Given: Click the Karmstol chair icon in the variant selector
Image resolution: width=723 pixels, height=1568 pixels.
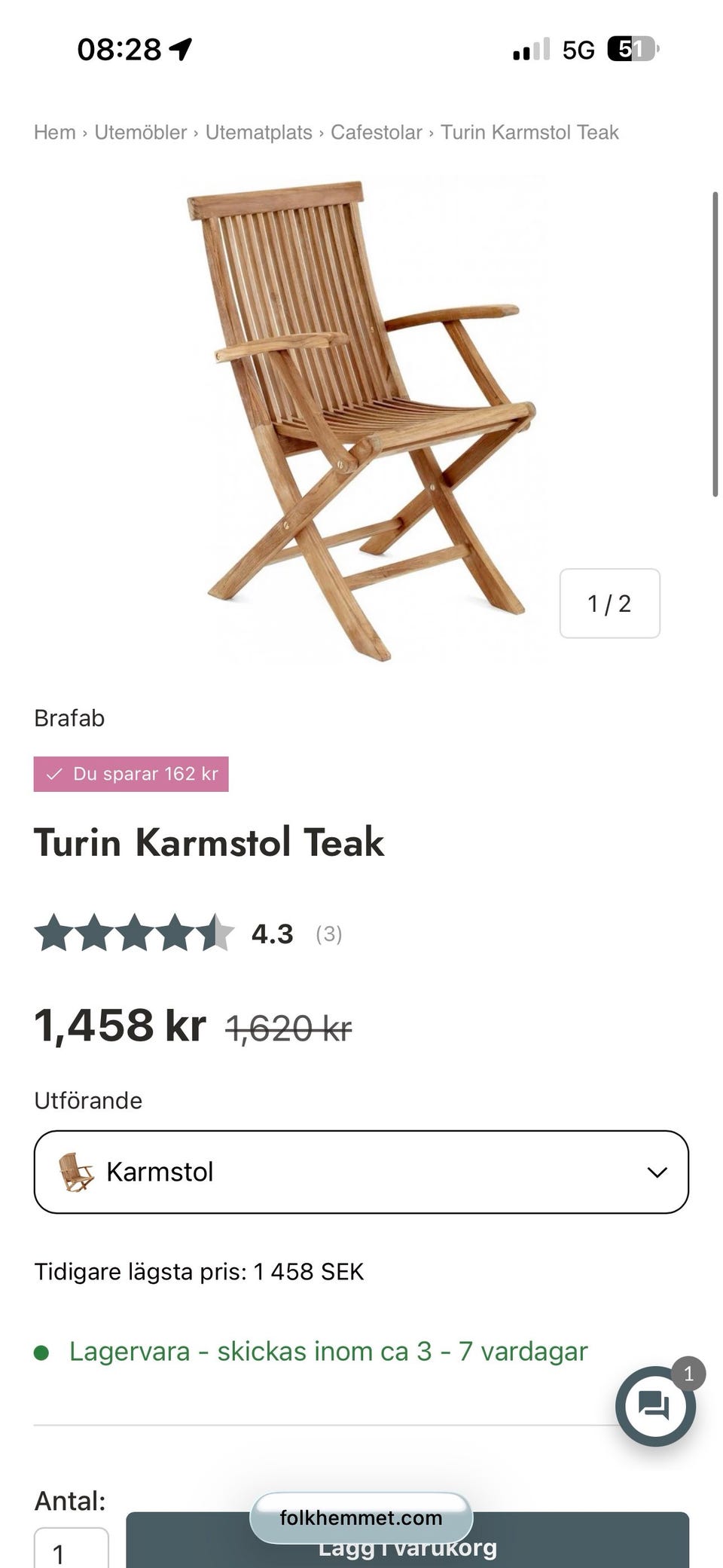Looking at the screenshot, I should tap(75, 1170).
